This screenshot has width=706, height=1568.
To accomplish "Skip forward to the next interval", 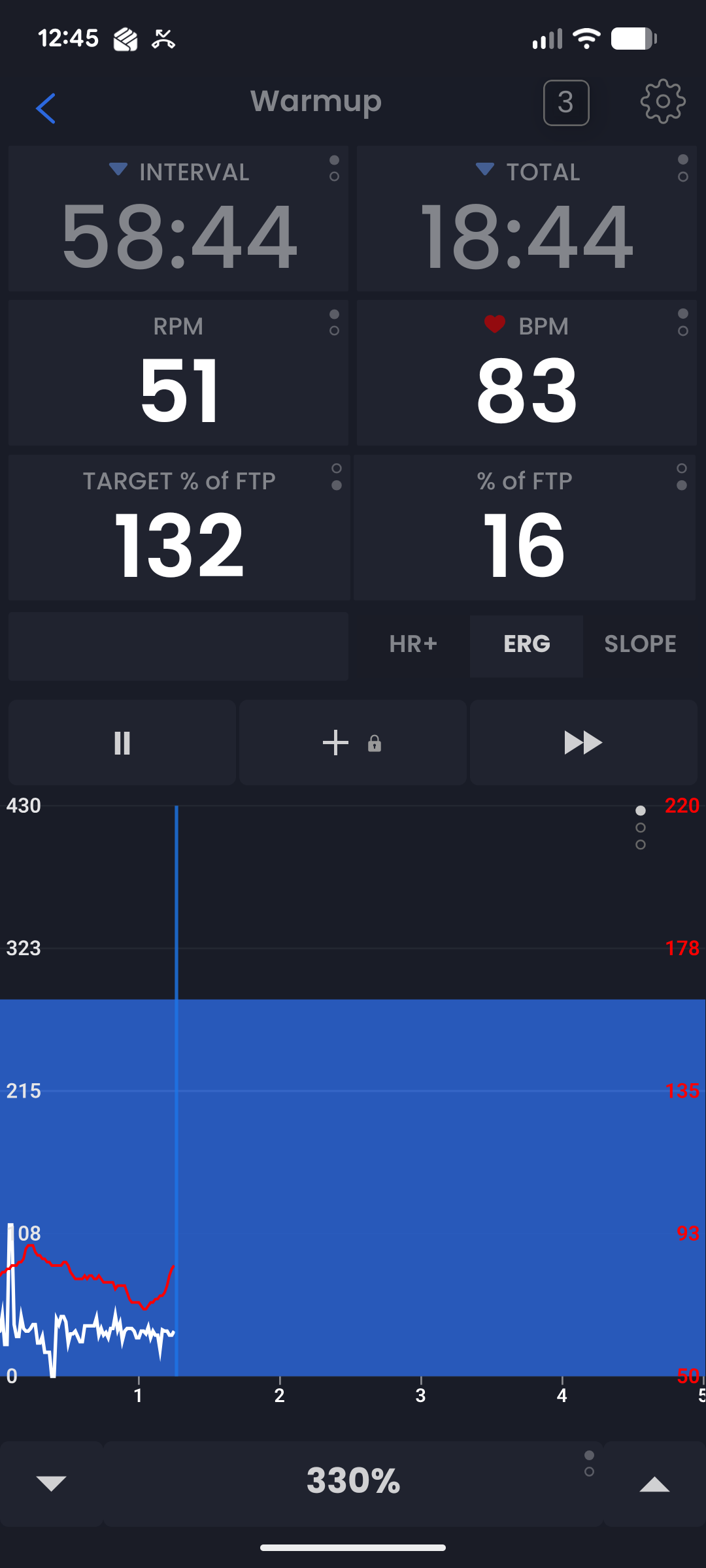I will (582, 743).
